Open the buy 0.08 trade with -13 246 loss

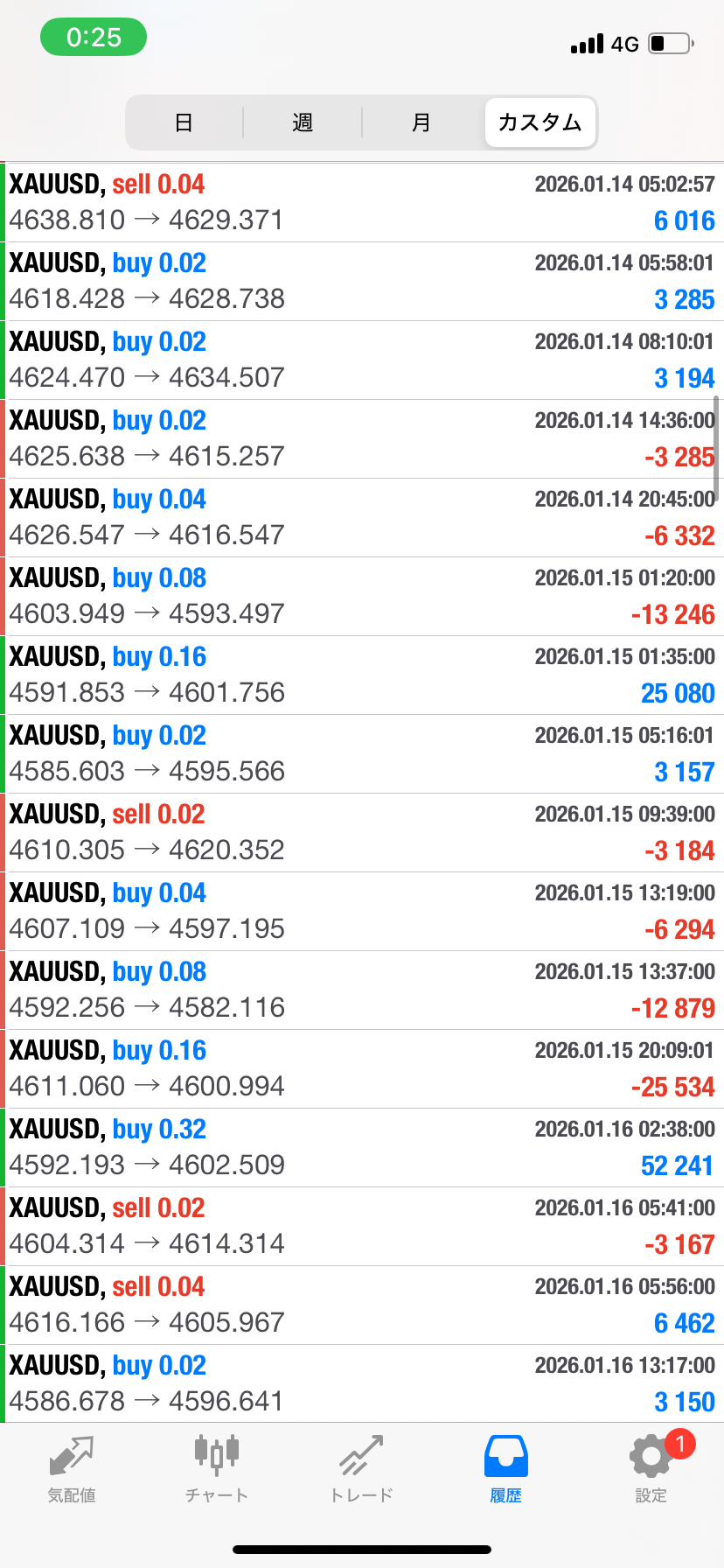coord(362,596)
